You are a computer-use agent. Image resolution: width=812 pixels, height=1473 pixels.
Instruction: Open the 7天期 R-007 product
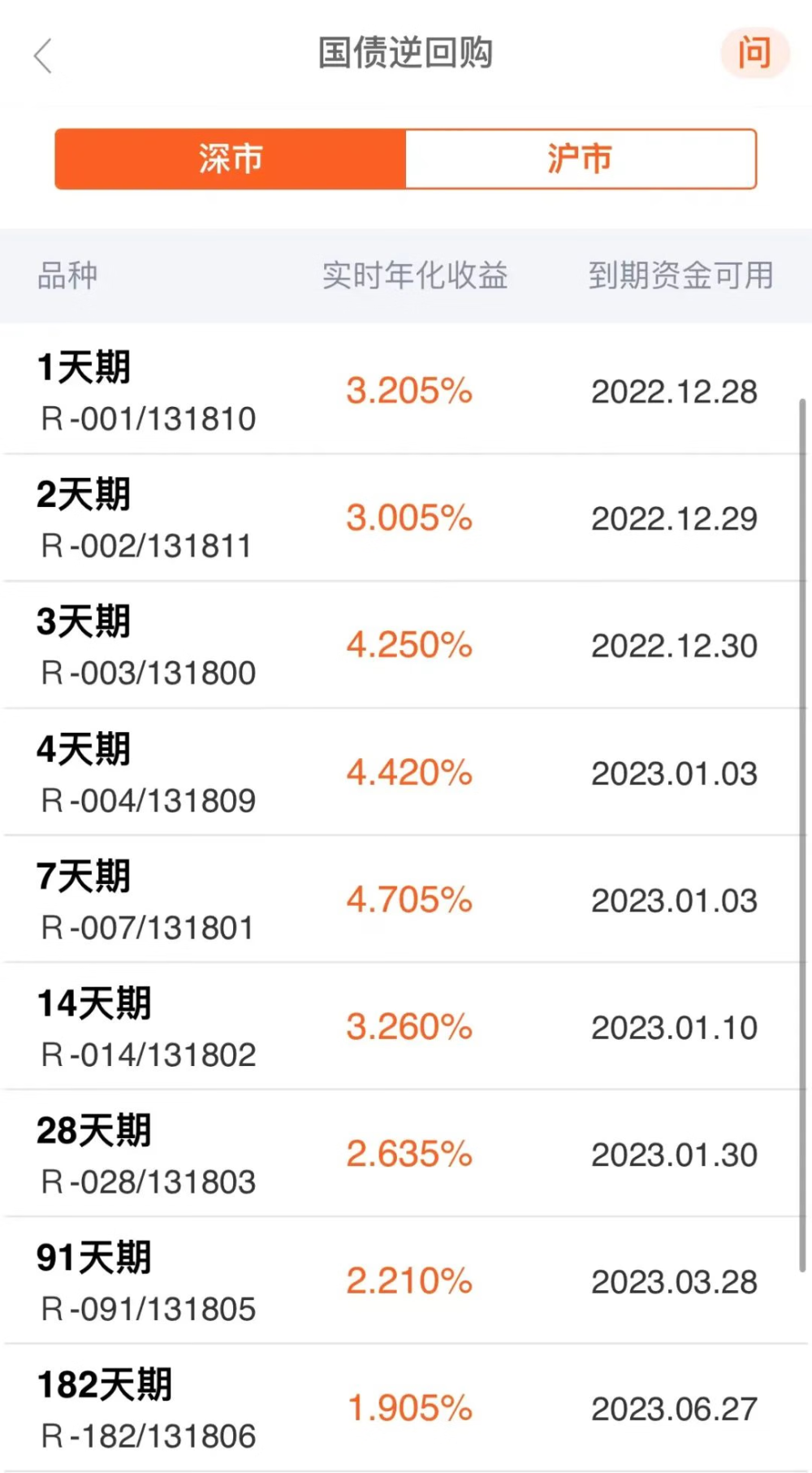pyautogui.click(x=146, y=900)
